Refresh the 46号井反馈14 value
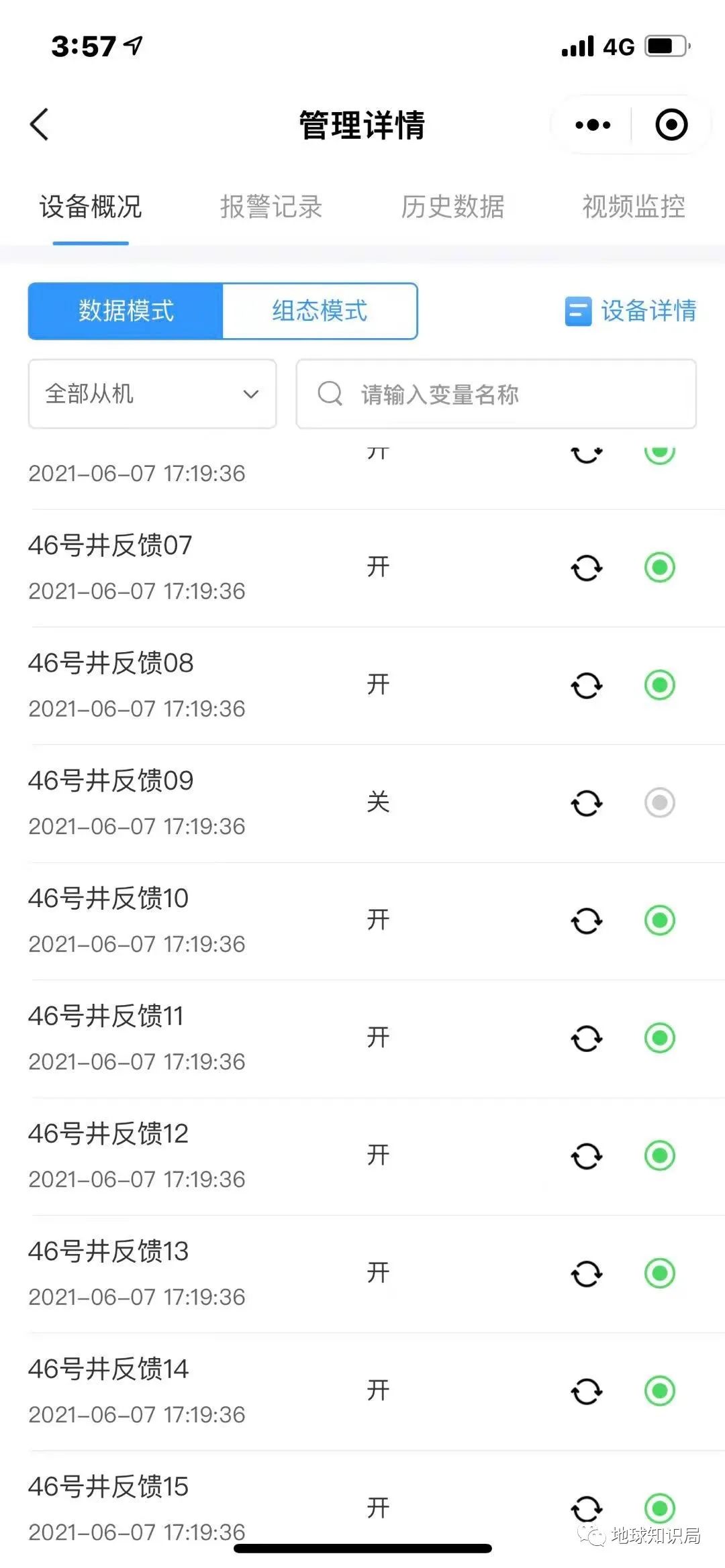725x1568 pixels. [x=587, y=1391]
